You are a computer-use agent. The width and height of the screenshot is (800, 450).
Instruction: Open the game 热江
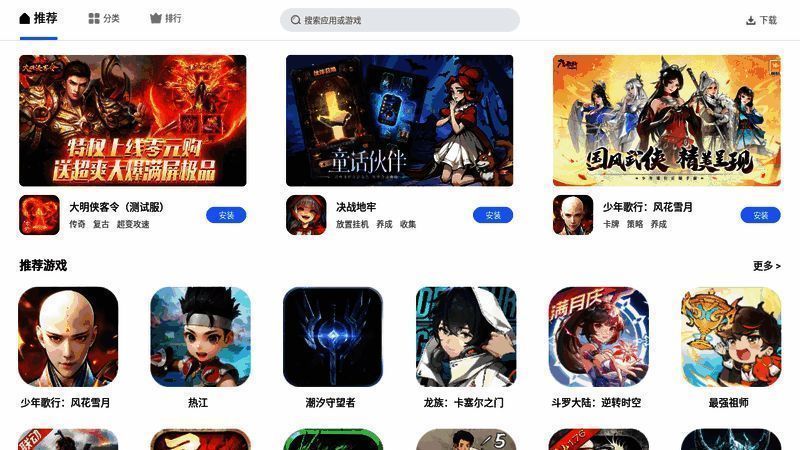click(200, 337)
